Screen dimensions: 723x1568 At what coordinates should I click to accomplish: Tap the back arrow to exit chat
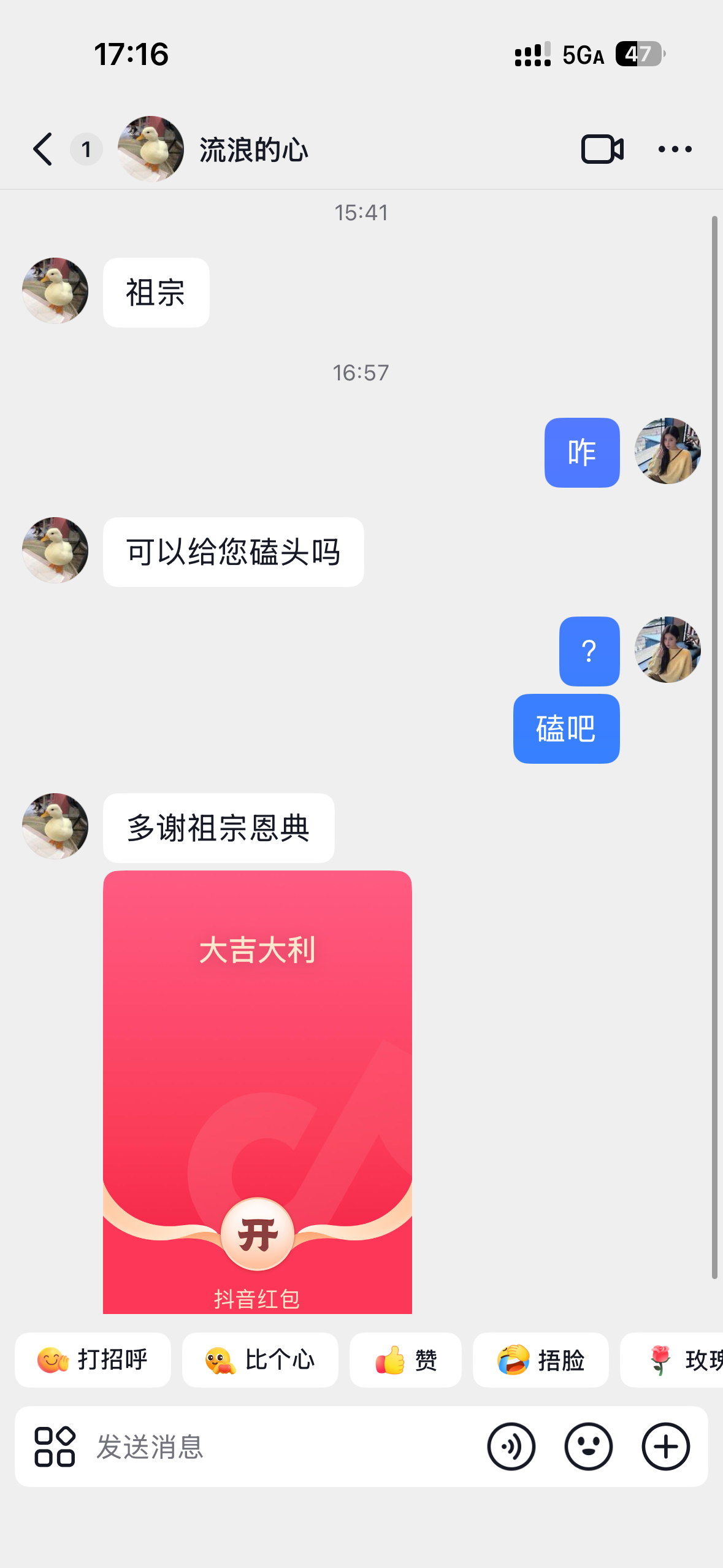click(42, 148)
